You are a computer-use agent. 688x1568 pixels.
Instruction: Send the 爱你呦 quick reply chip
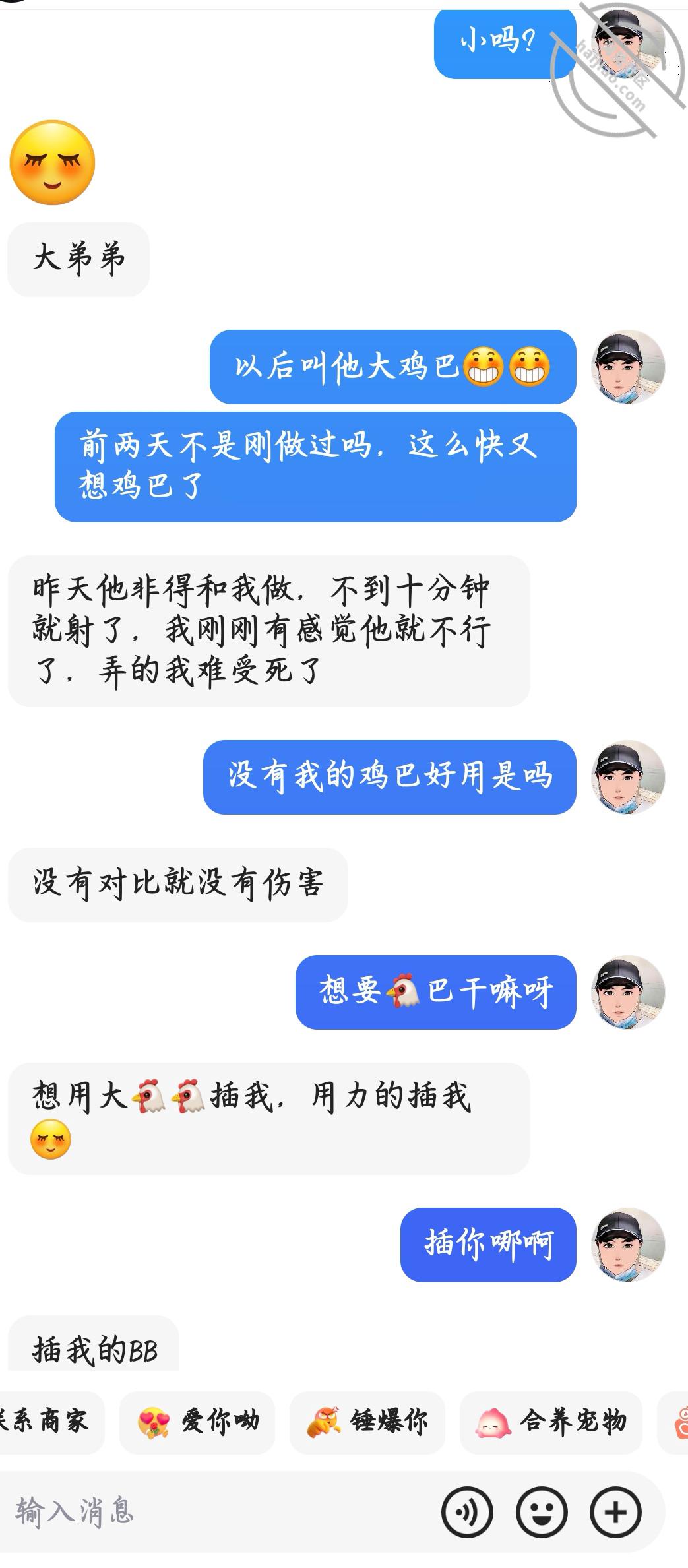197,1422
